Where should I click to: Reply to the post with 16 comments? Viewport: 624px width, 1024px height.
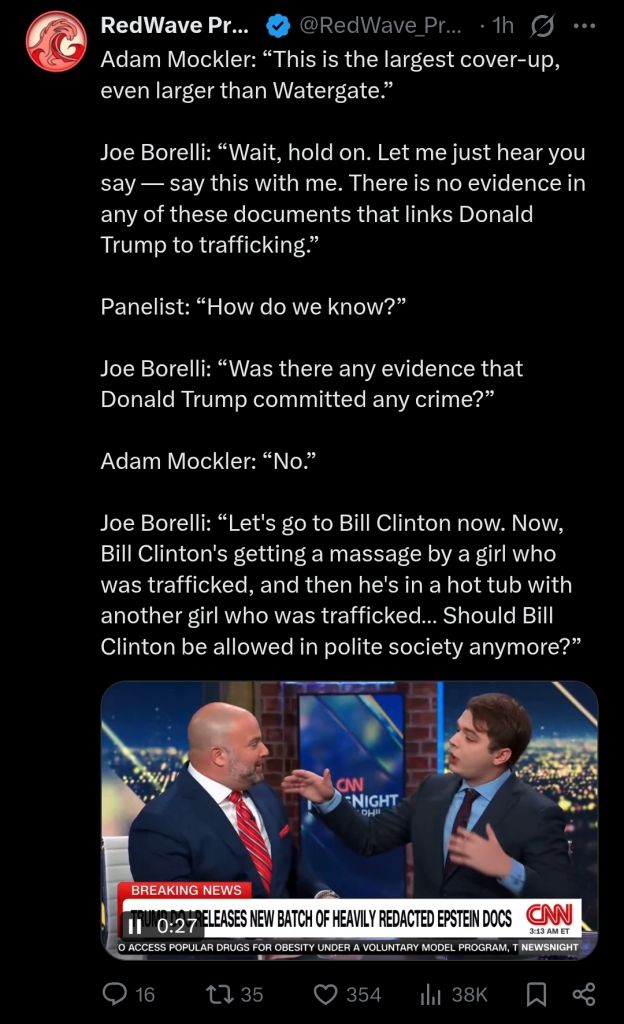point(129,994)
